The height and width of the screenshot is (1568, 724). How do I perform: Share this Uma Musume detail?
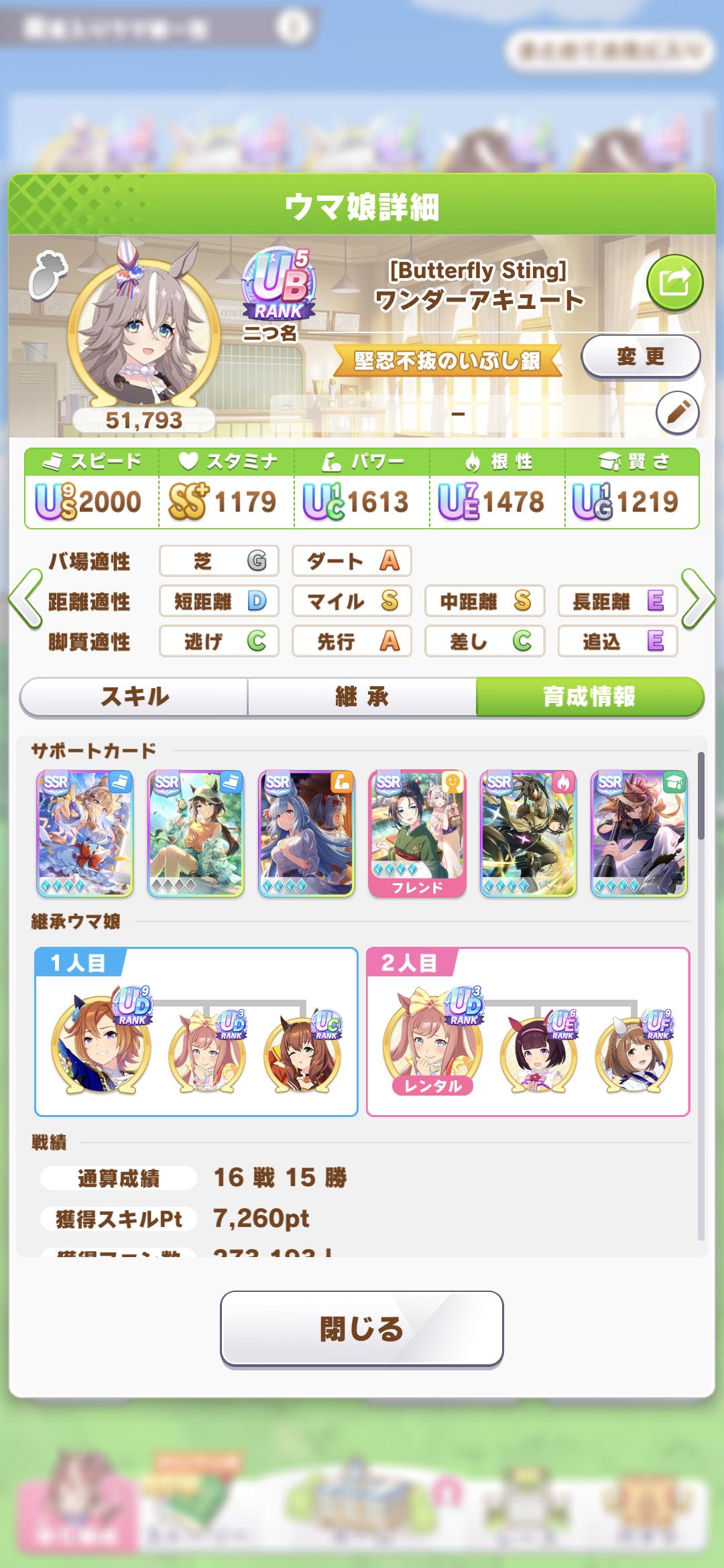[x=674, y=282]
